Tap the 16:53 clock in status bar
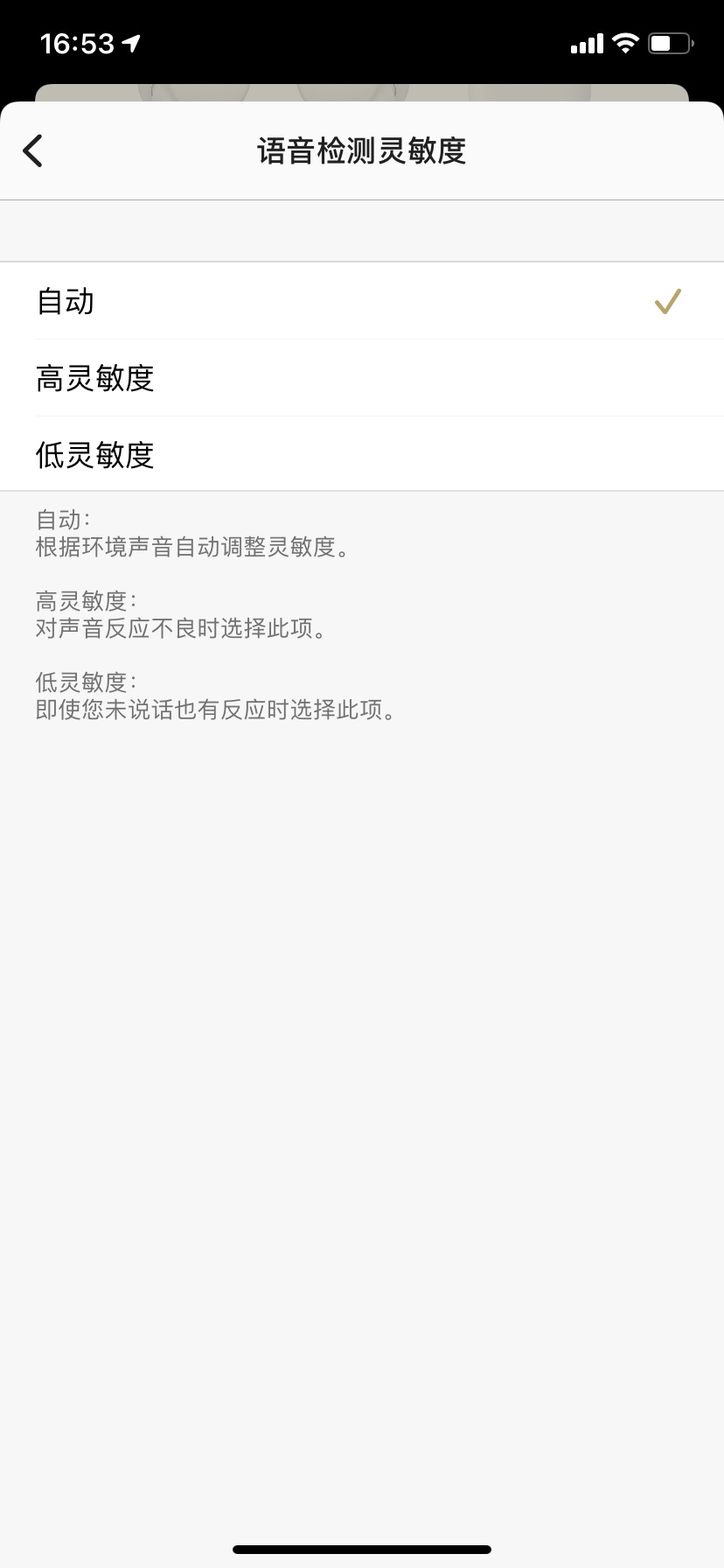The height and width of the screenshot is (1568, 724). tap(79, 41)
